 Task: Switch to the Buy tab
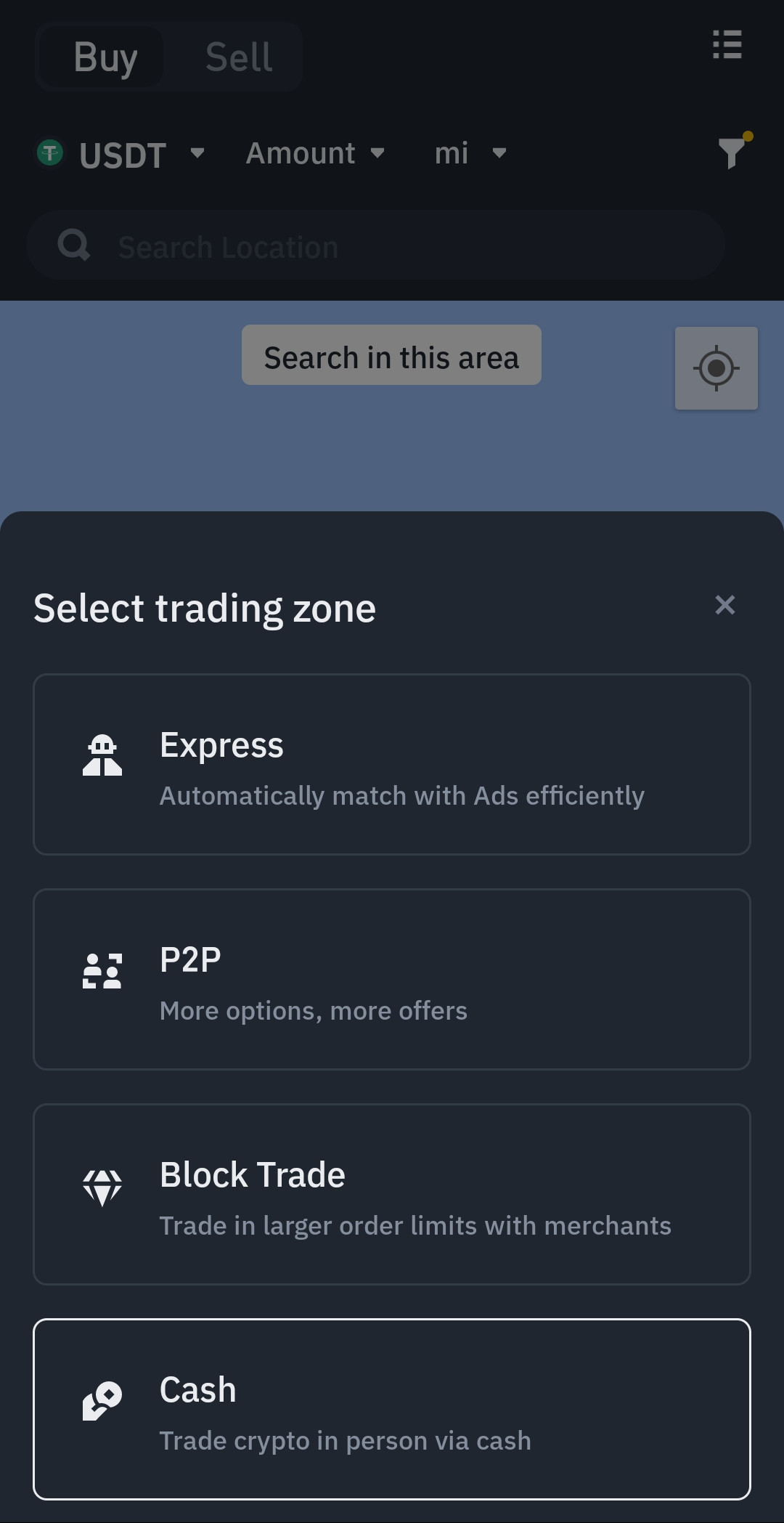pos(105,57)
